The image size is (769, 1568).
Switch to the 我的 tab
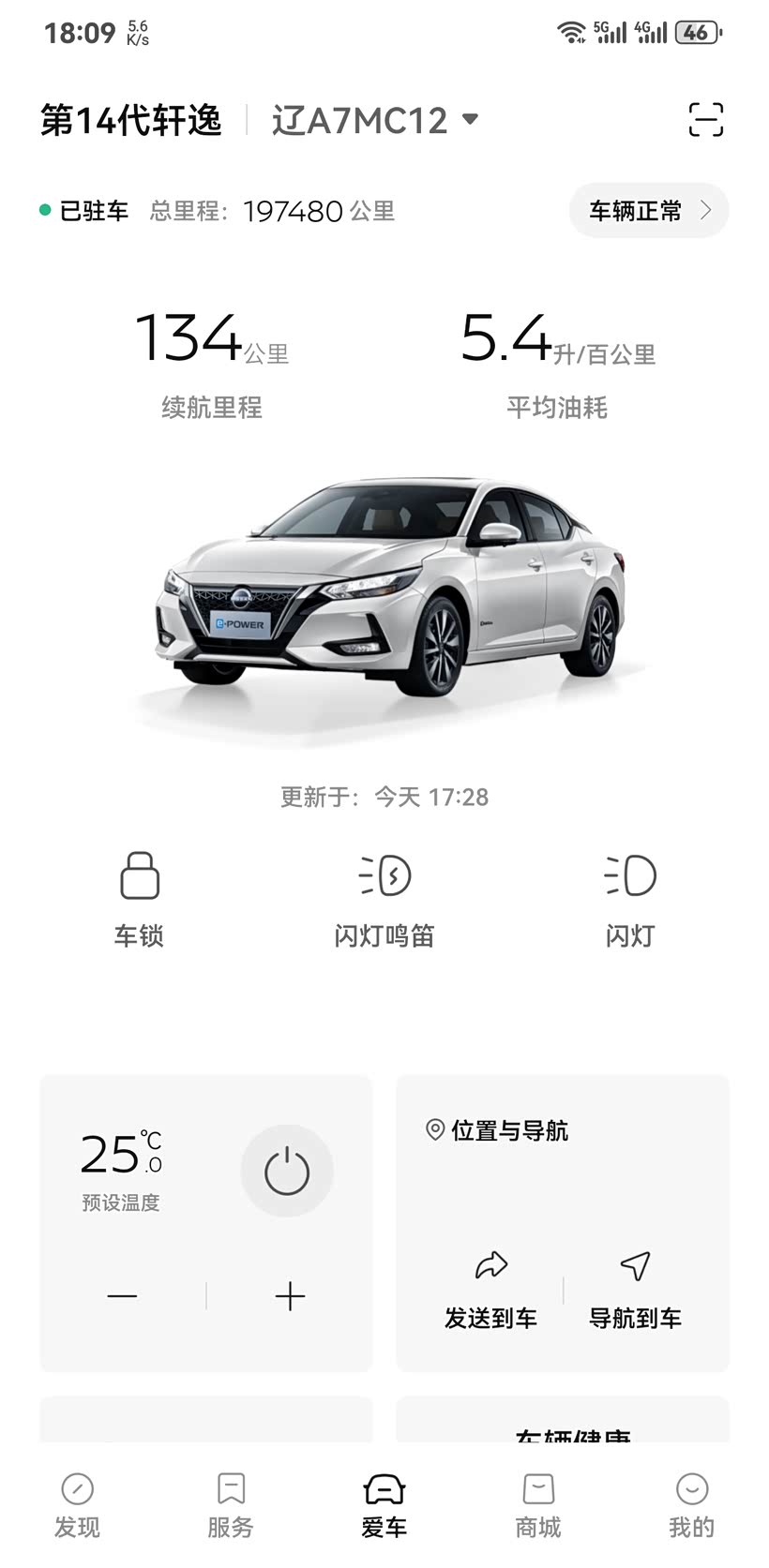point(691,1504)
